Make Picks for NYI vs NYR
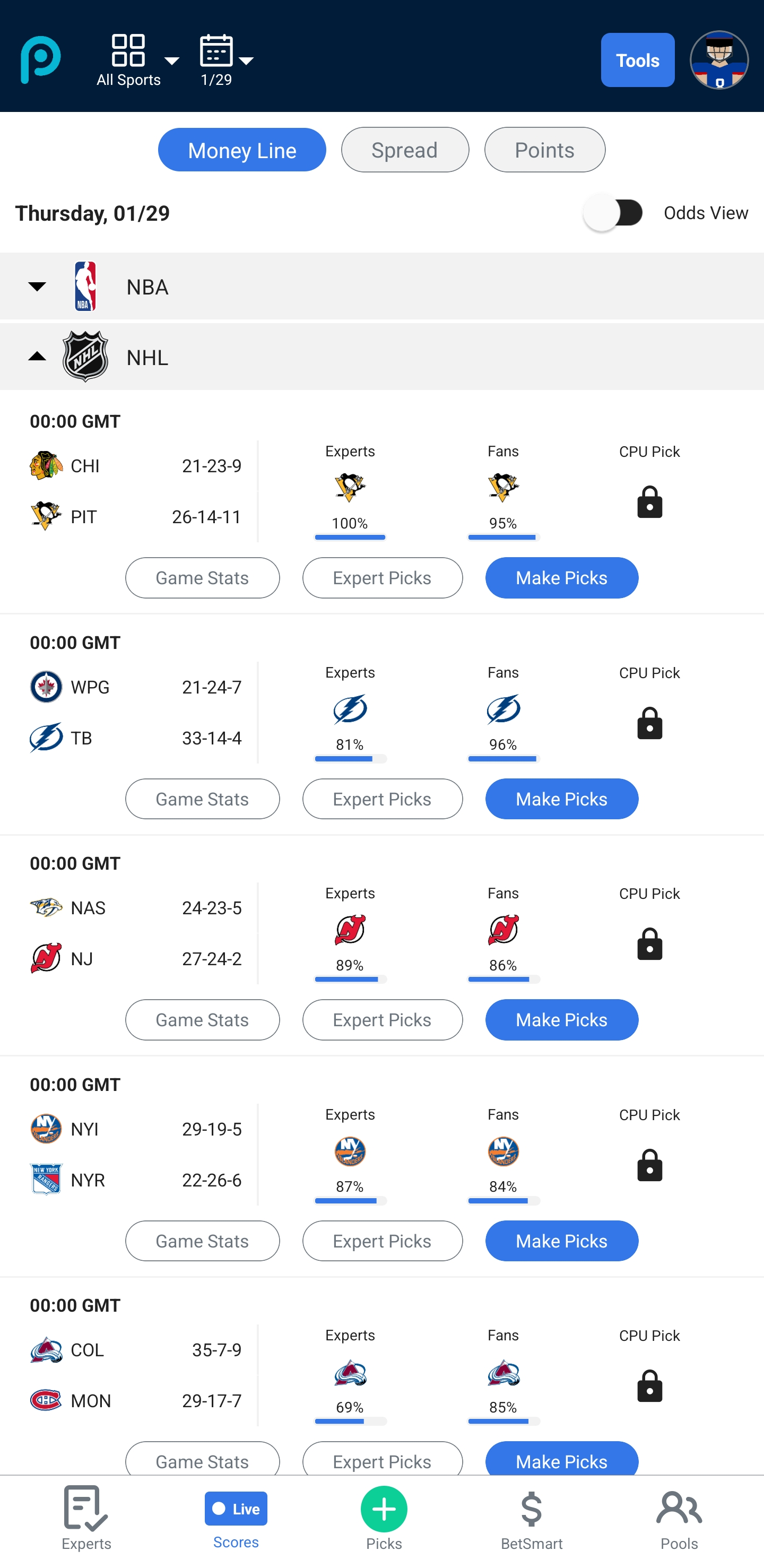 click(561, 1241)
